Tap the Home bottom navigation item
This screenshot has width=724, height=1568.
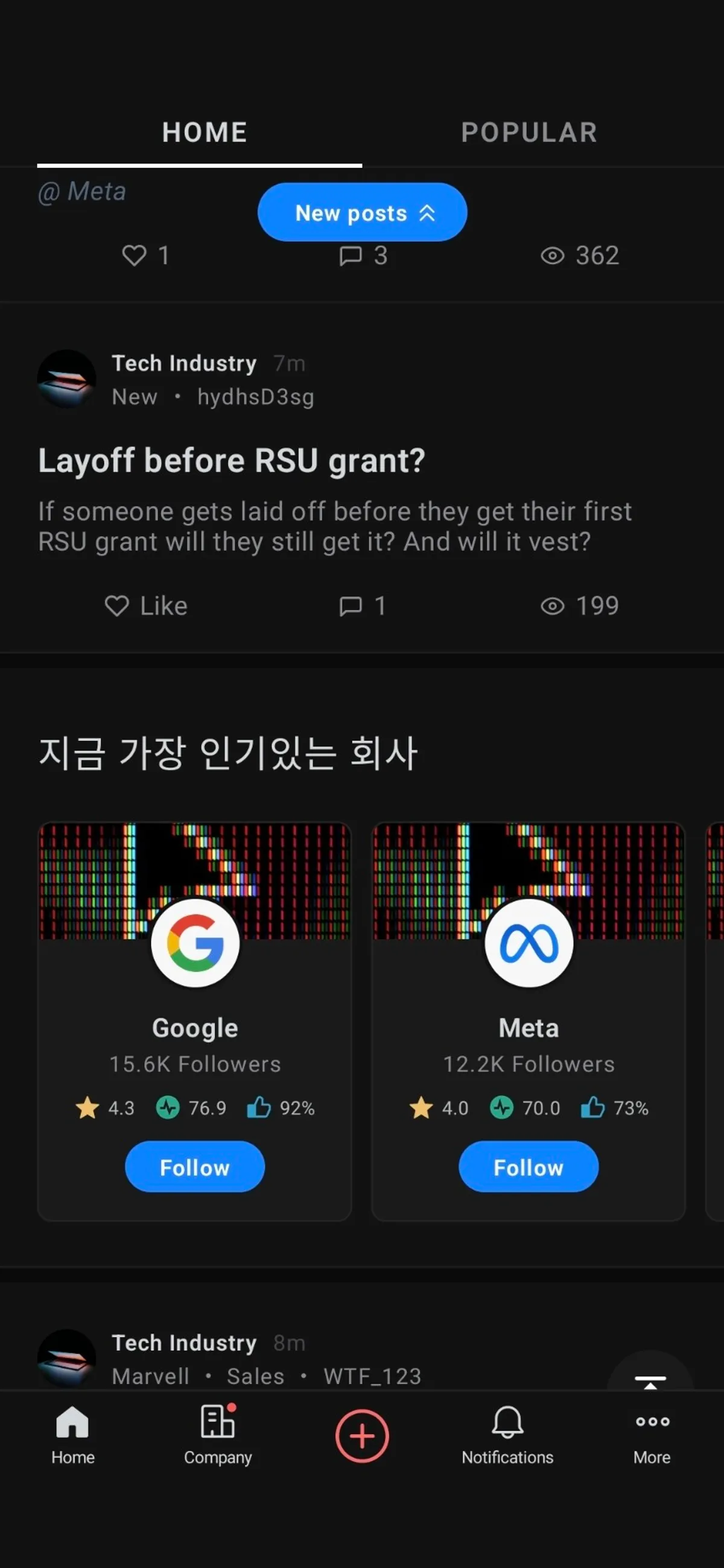(72, 1435)
